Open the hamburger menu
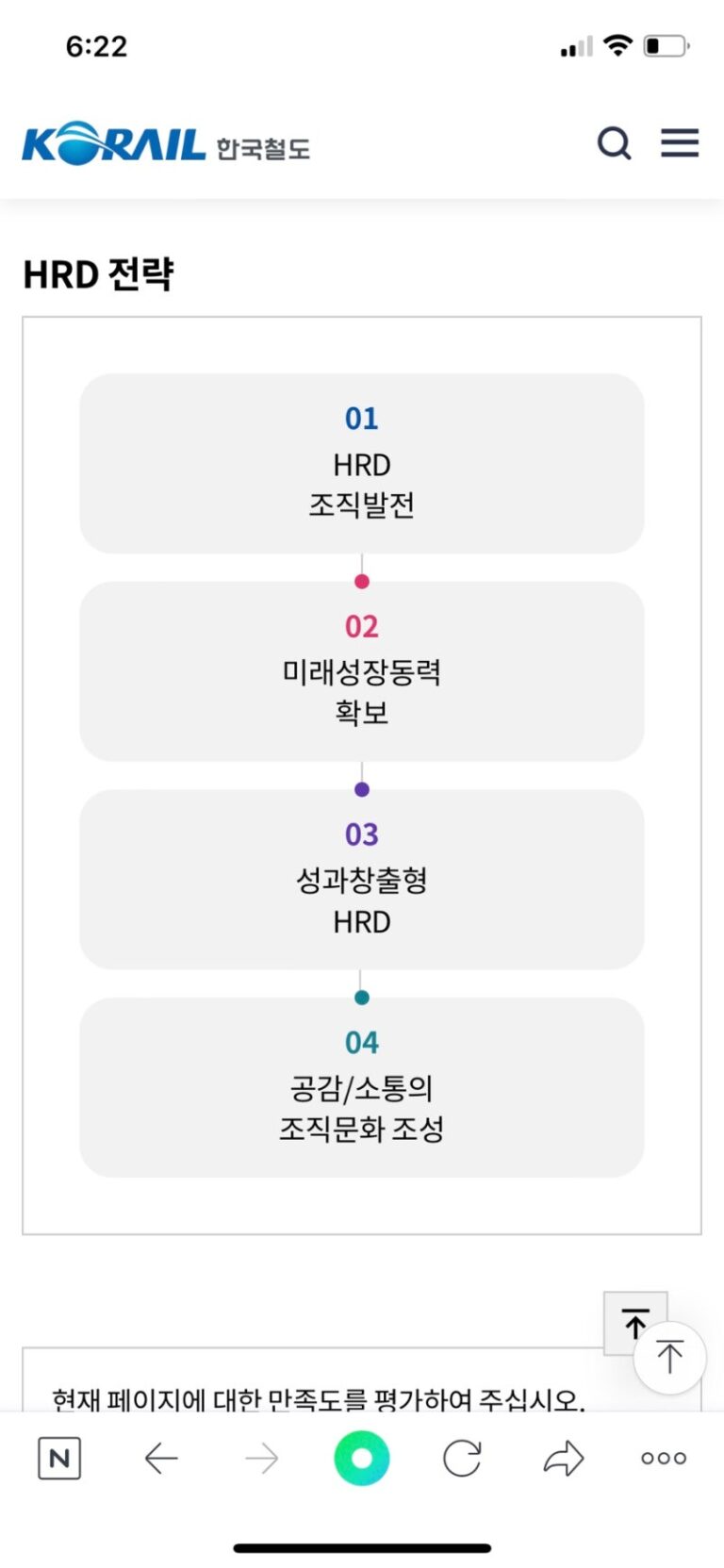 679,143
